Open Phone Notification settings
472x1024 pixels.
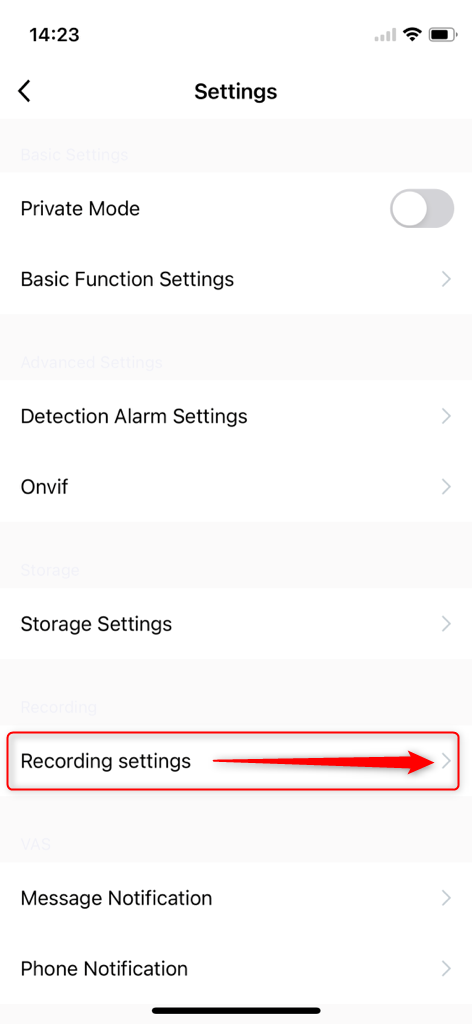pos(236,968)
